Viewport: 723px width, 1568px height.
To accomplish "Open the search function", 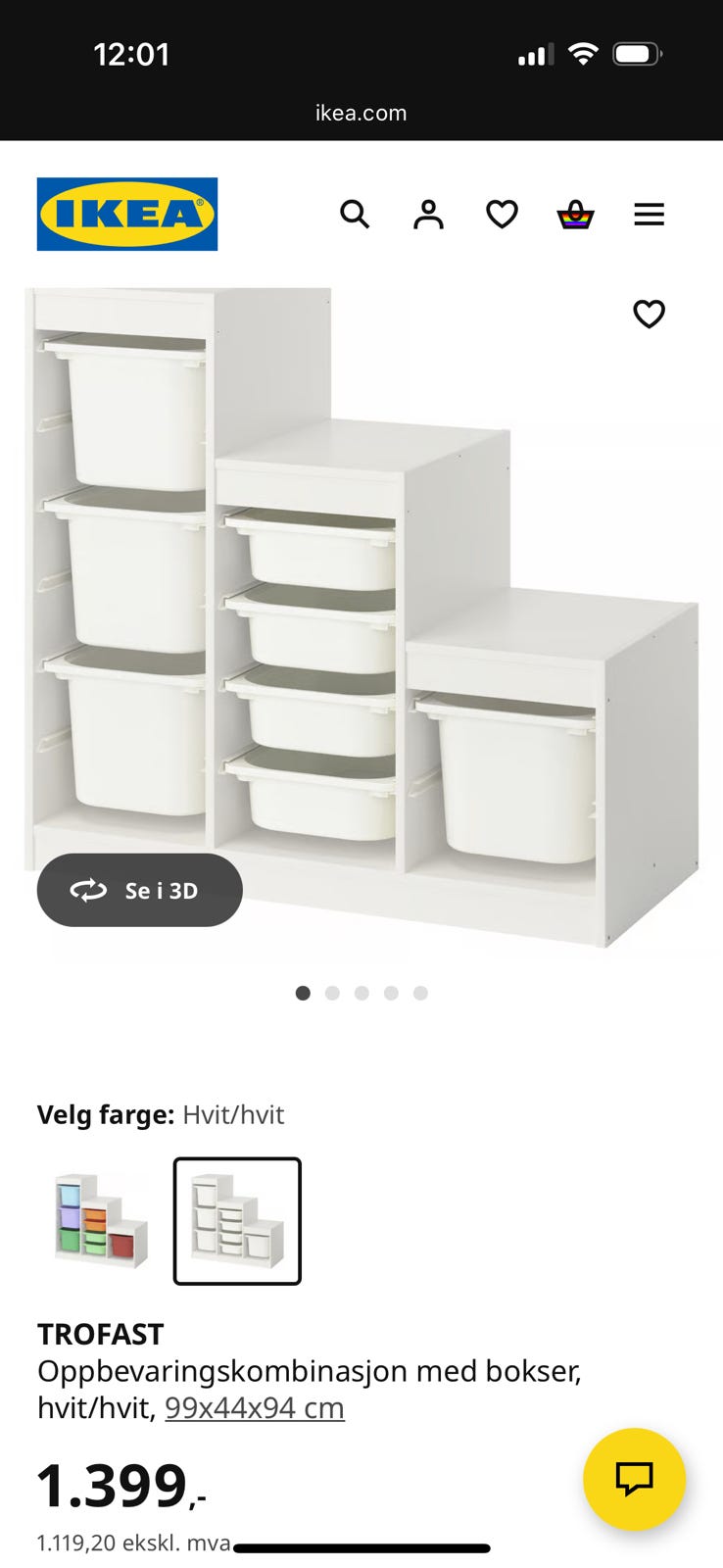I will click(x=356, y=215).
